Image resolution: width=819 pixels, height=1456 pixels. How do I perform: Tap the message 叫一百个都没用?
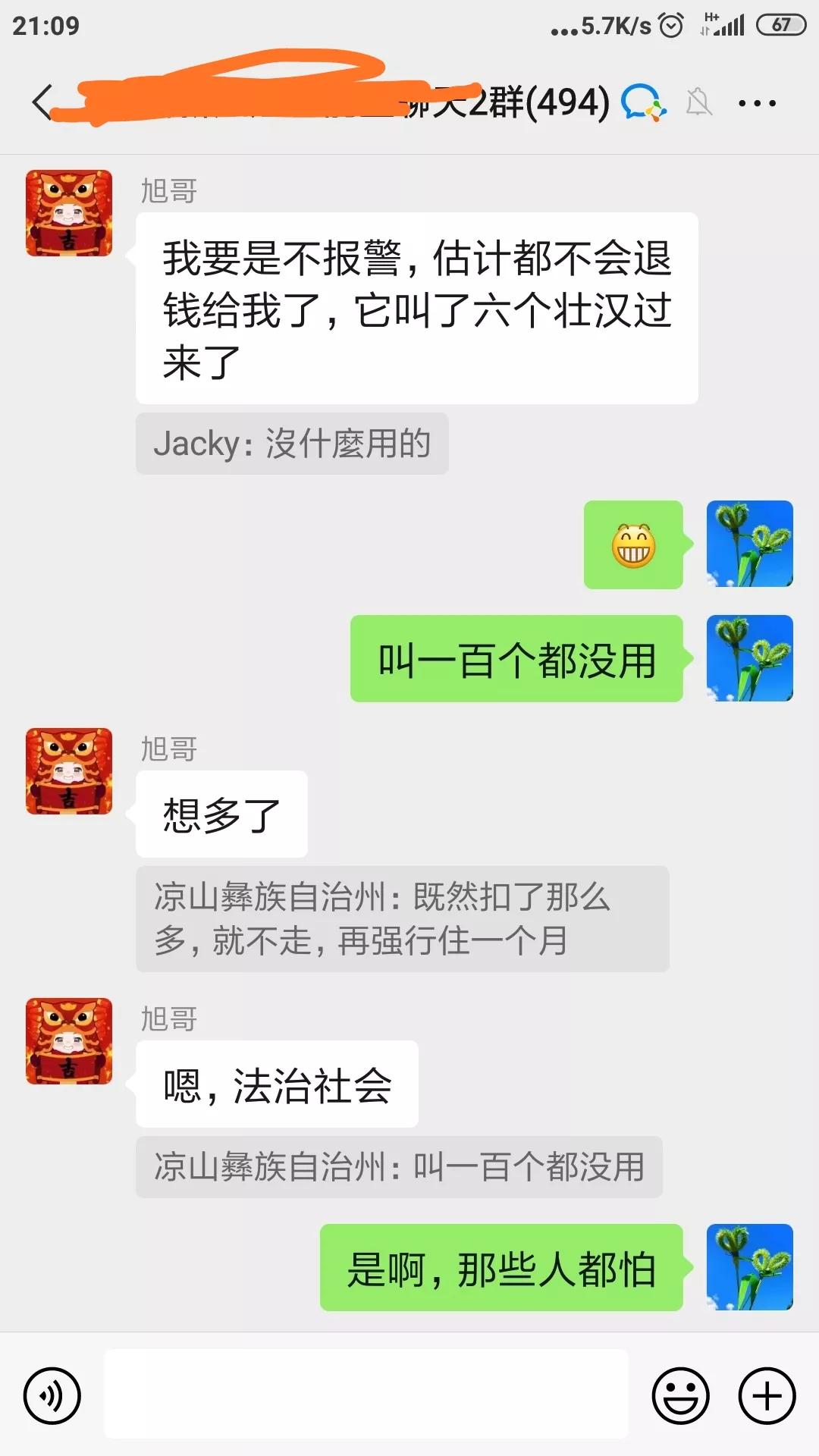click(516, 658)
